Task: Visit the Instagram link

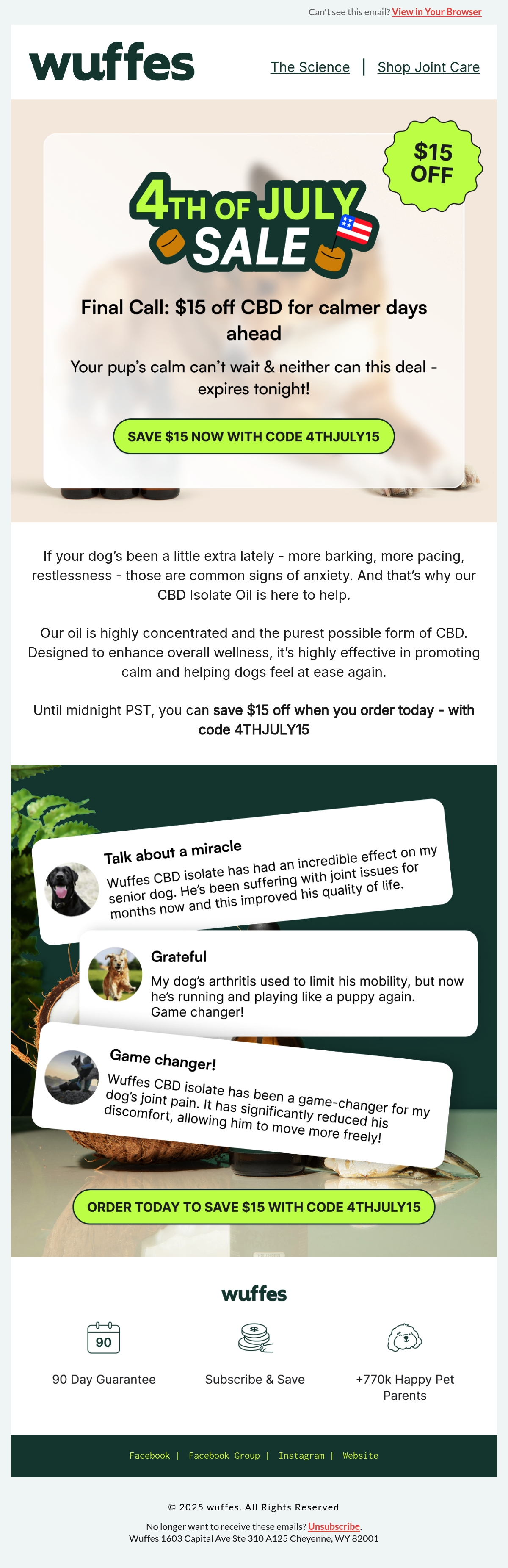Action: (301, 1455)
